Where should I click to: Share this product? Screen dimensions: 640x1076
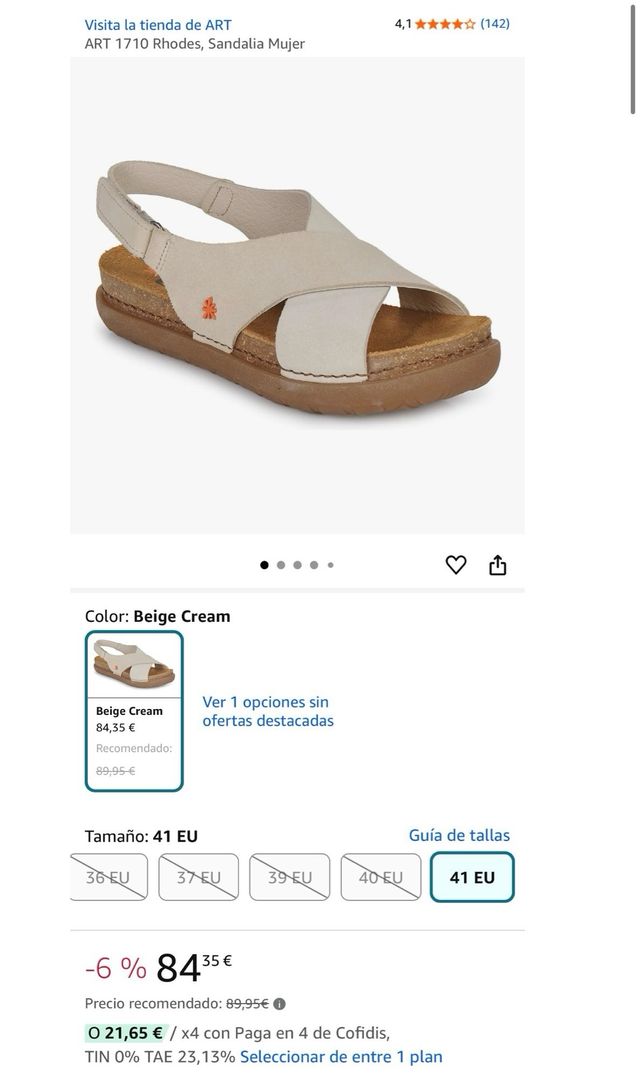pos(498,566)
